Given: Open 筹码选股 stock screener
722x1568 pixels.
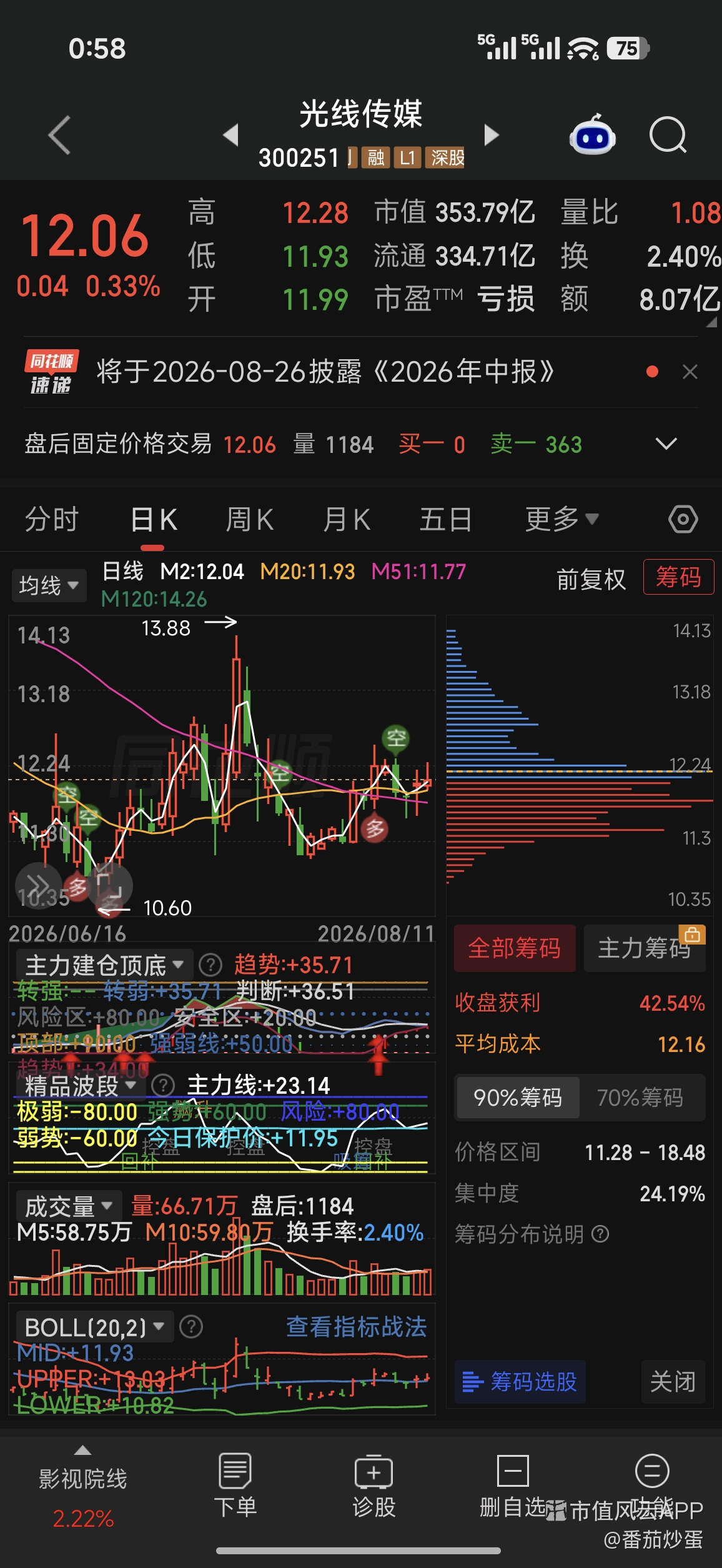Looking at the screenshot, I should click(x=520, y=1382).
